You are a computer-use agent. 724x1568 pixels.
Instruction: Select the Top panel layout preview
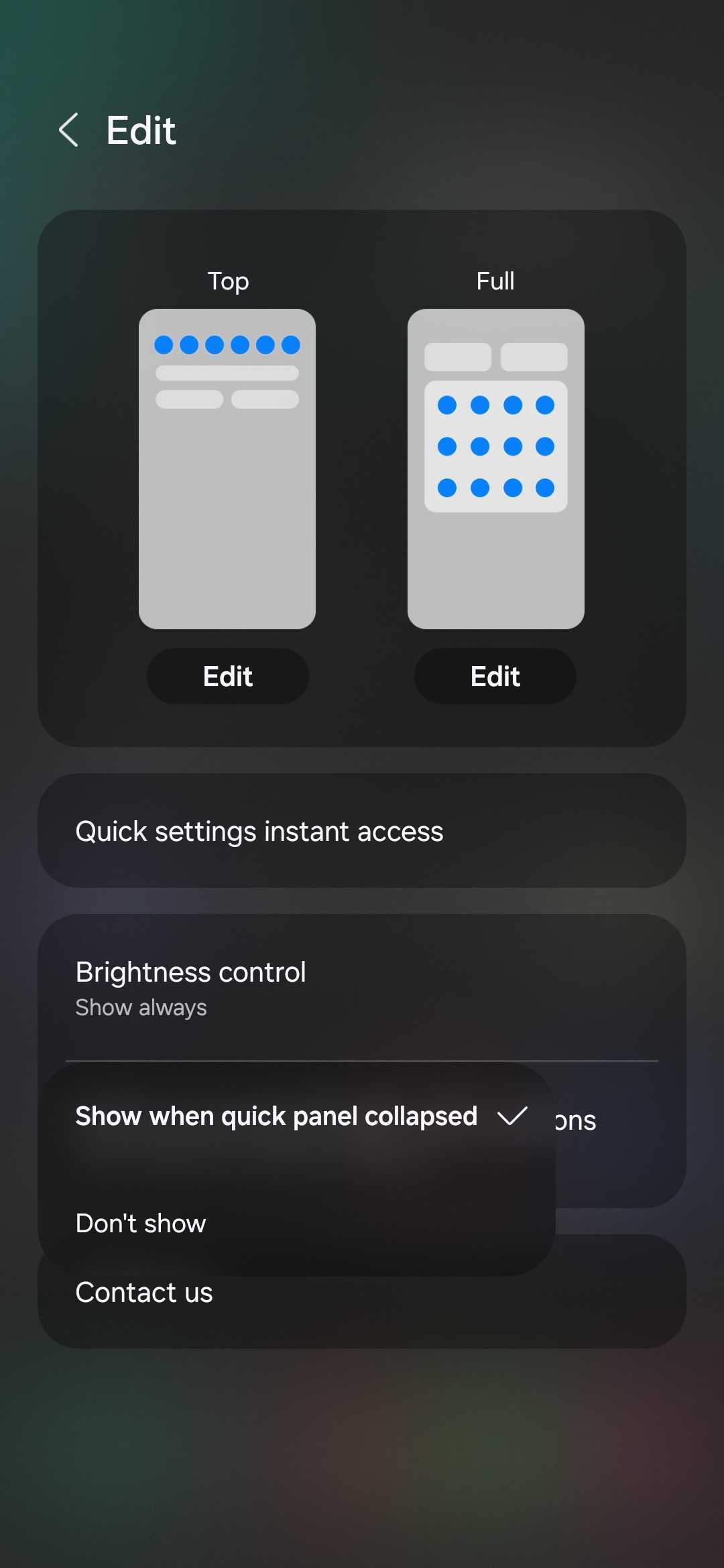227,468
